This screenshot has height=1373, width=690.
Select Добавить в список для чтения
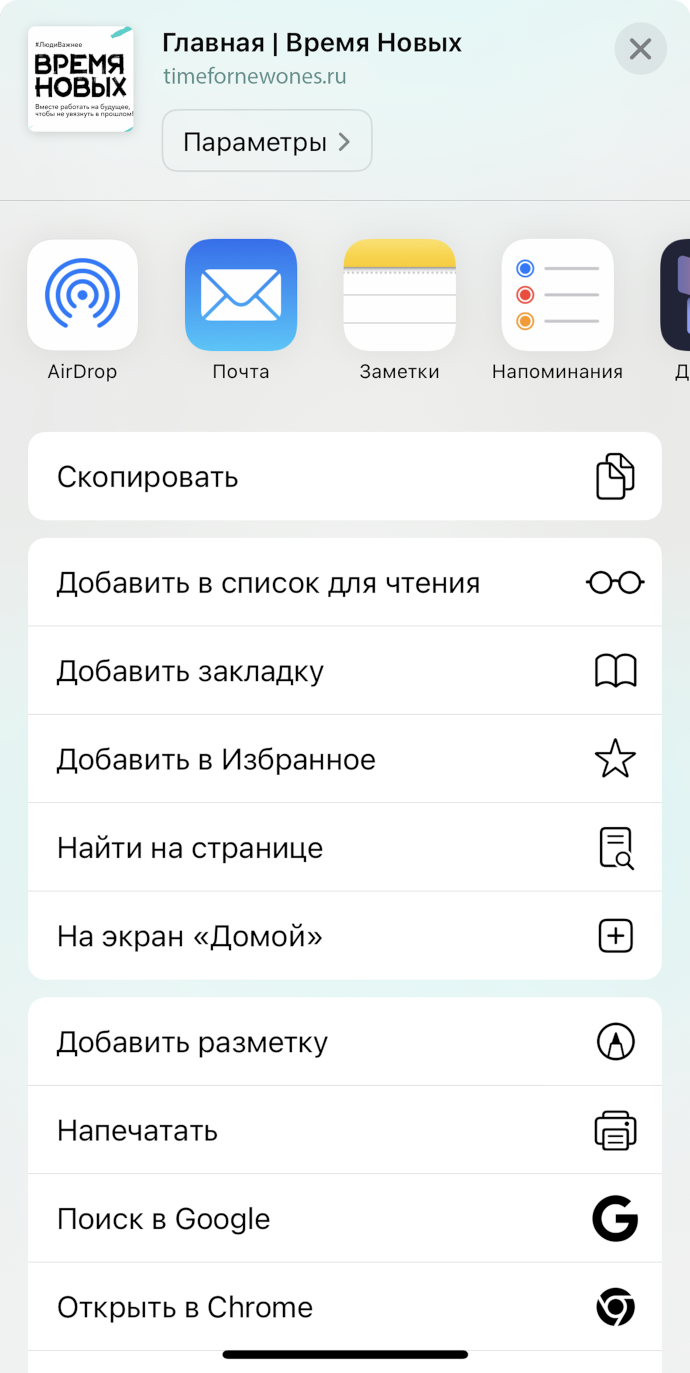[345, 583]
